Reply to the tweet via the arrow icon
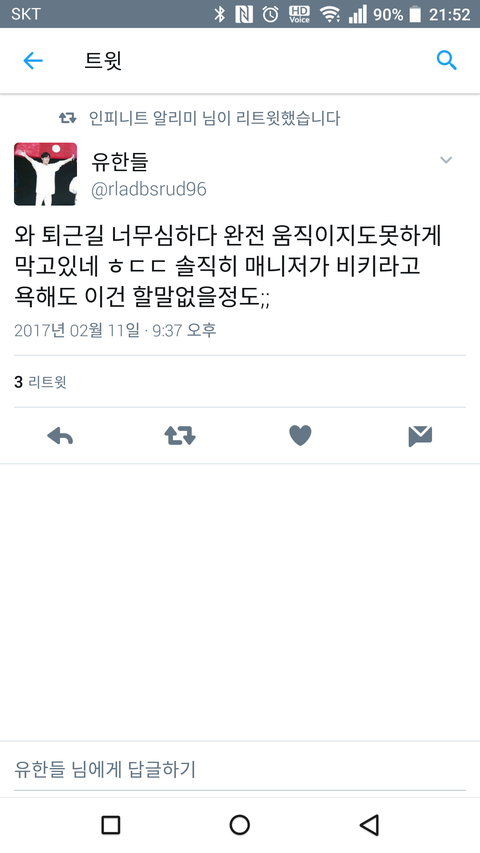The image size is (480, 853). point(60,436)
